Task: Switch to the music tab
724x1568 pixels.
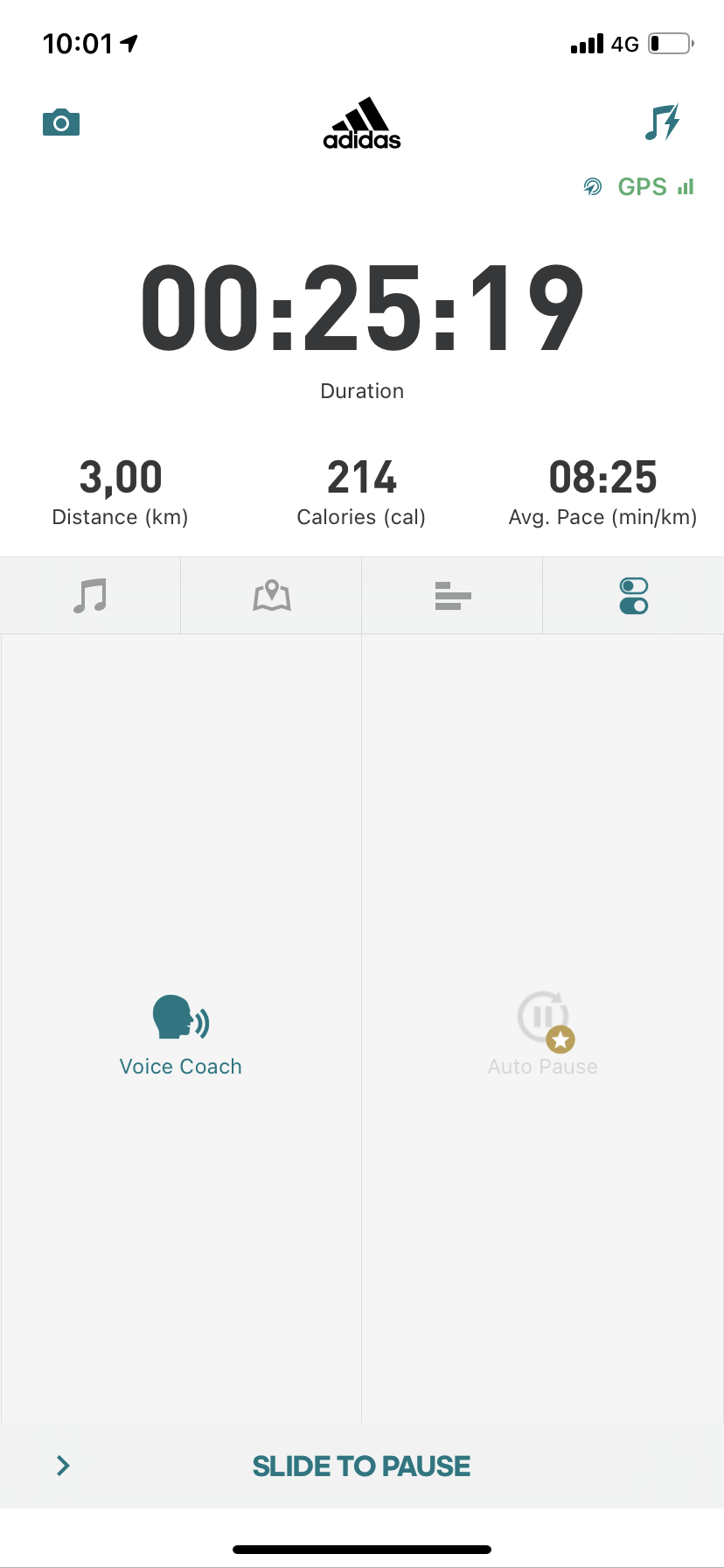Action: click(90, 596)
